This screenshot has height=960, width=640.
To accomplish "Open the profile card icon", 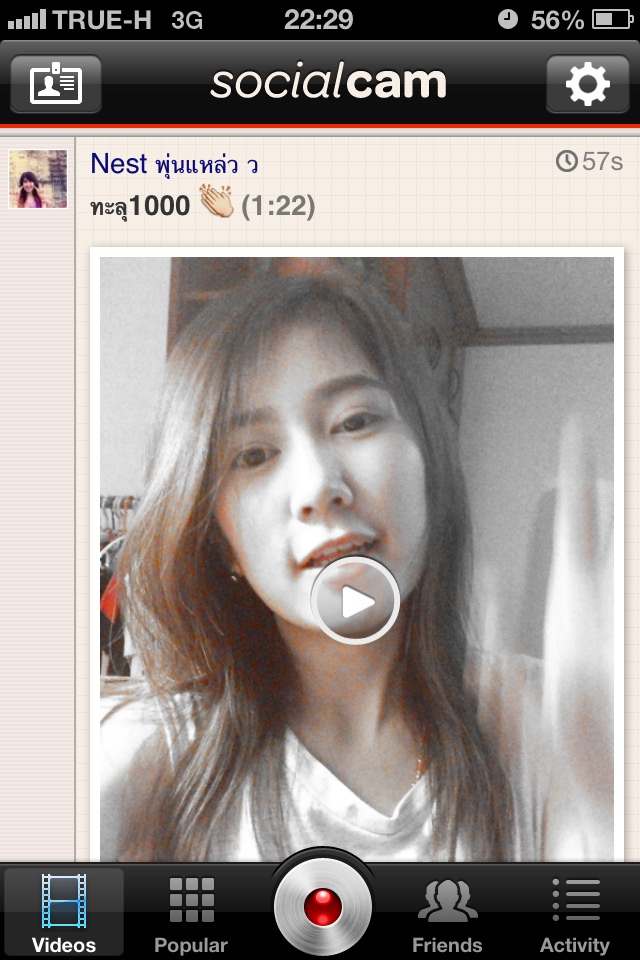I will coord(56,84).
